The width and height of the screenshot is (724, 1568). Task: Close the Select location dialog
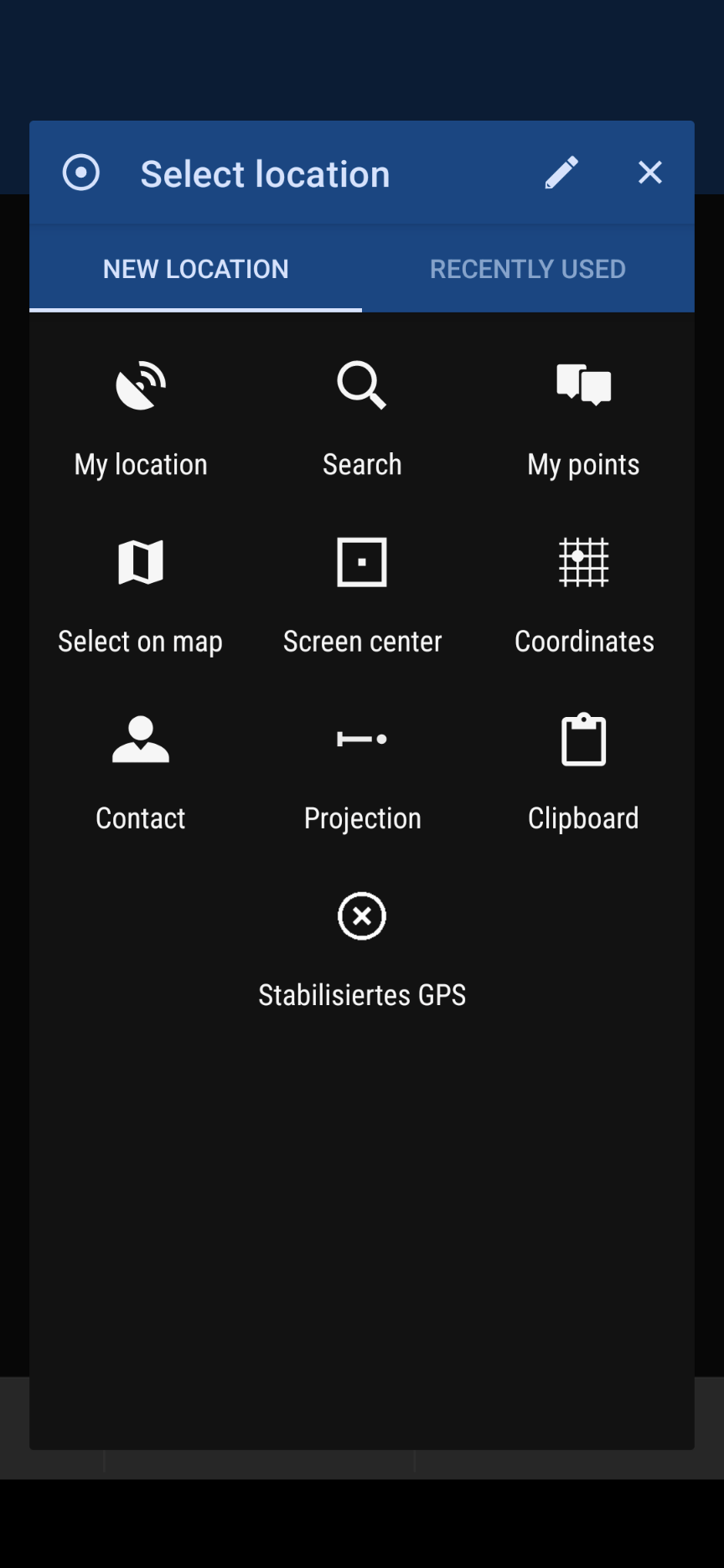click(650, 173)
